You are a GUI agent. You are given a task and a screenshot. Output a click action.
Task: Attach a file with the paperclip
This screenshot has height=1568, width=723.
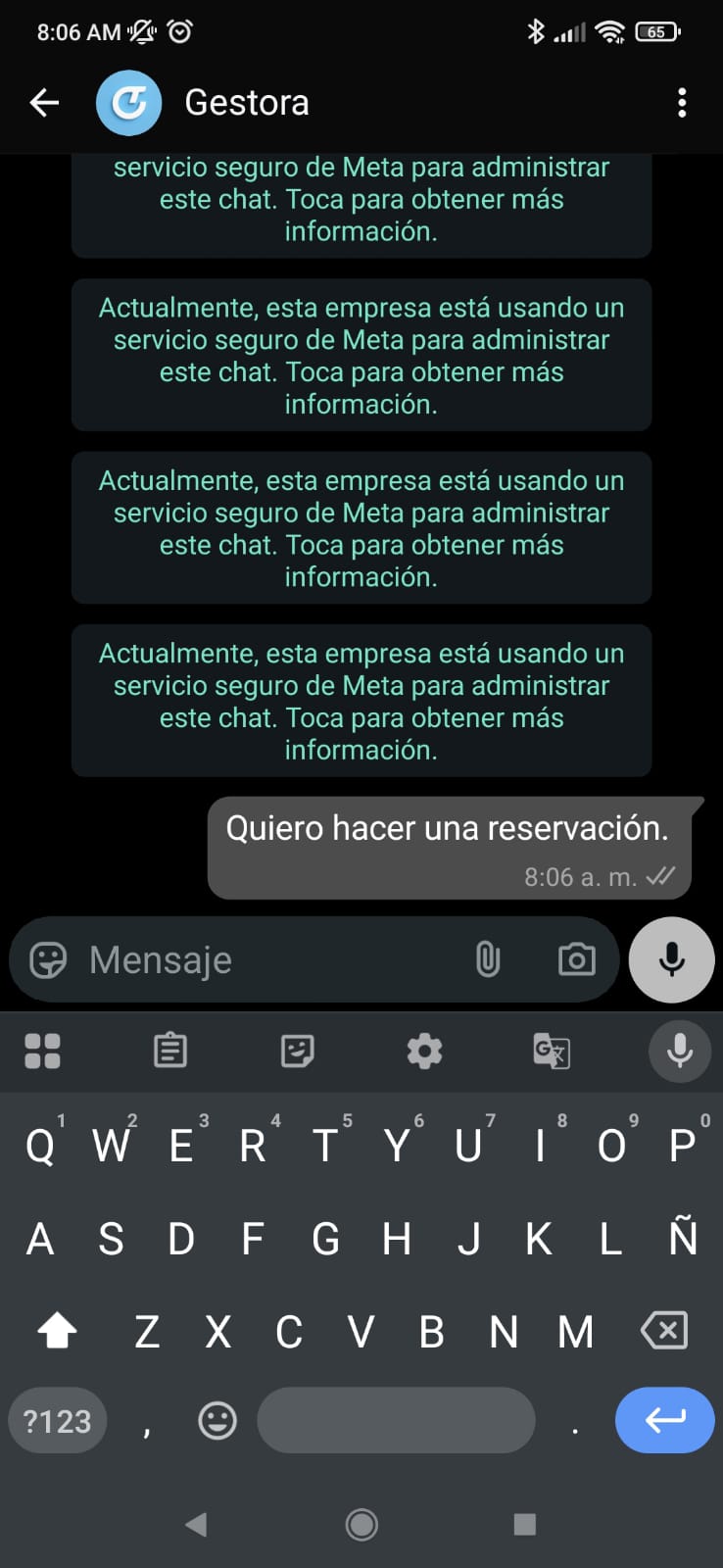[488, 959]
